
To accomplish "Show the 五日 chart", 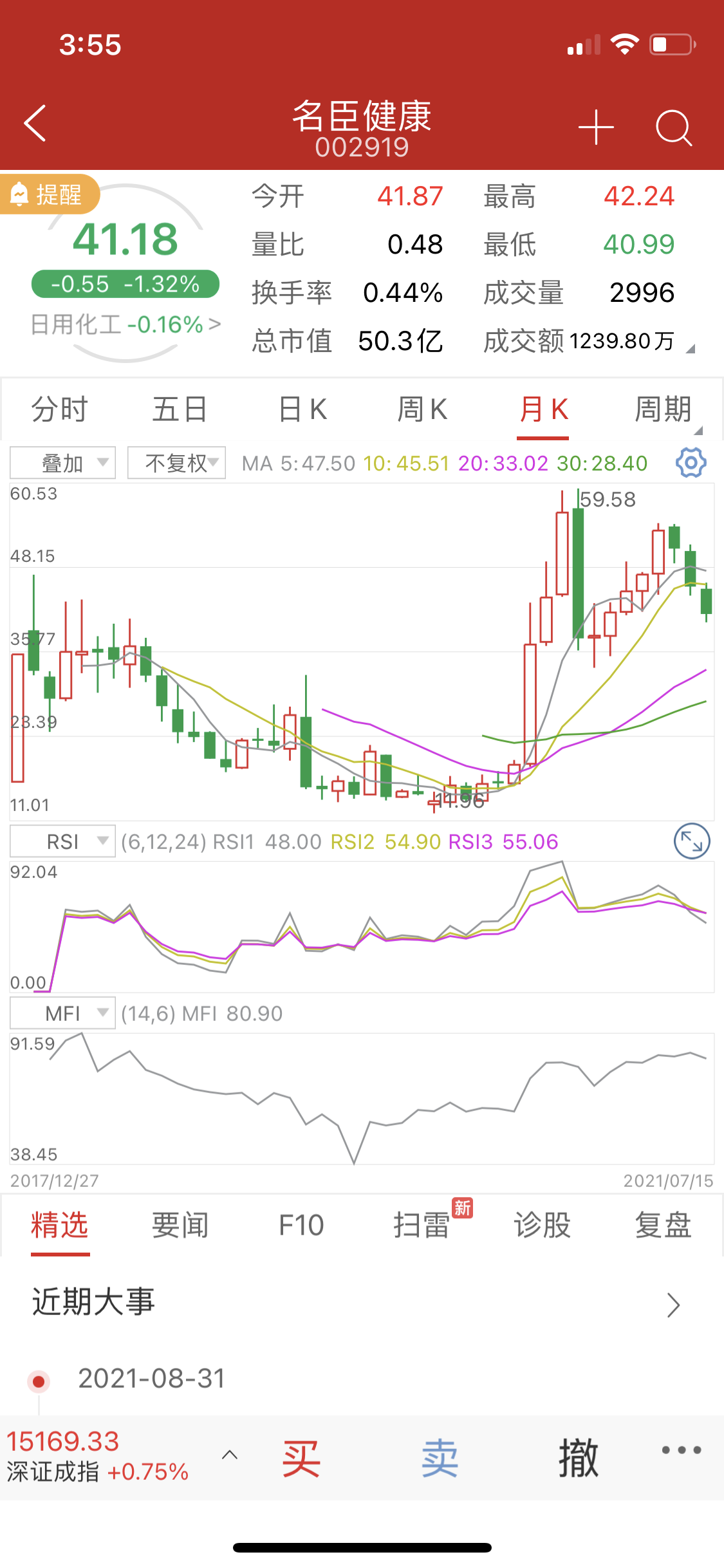I will [x=180, y=409].
